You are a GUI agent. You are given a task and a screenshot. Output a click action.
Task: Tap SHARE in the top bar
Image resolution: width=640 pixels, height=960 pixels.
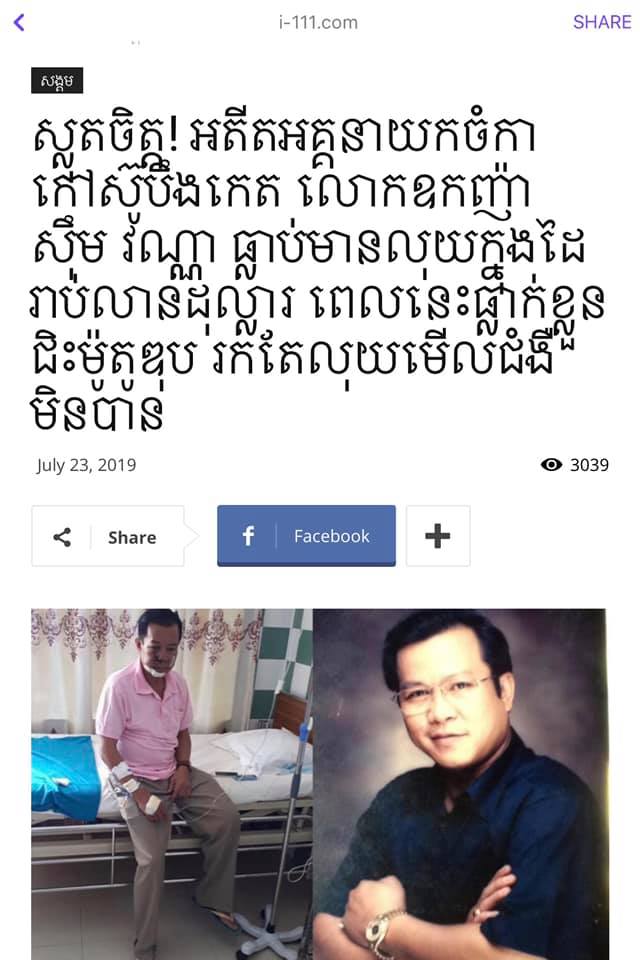click(601, 22)
